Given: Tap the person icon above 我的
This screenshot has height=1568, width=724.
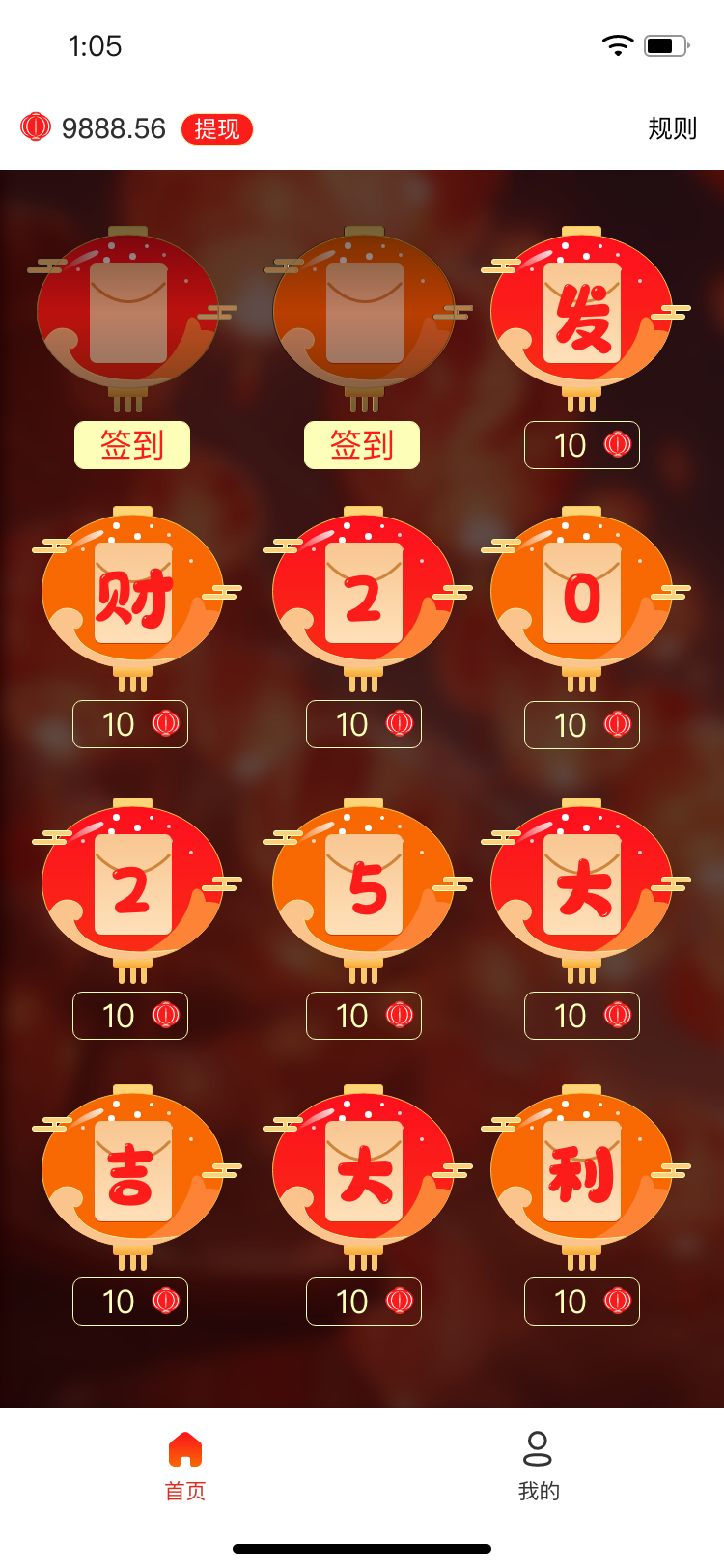Looking at the screenshot, I should point(538,1444).
